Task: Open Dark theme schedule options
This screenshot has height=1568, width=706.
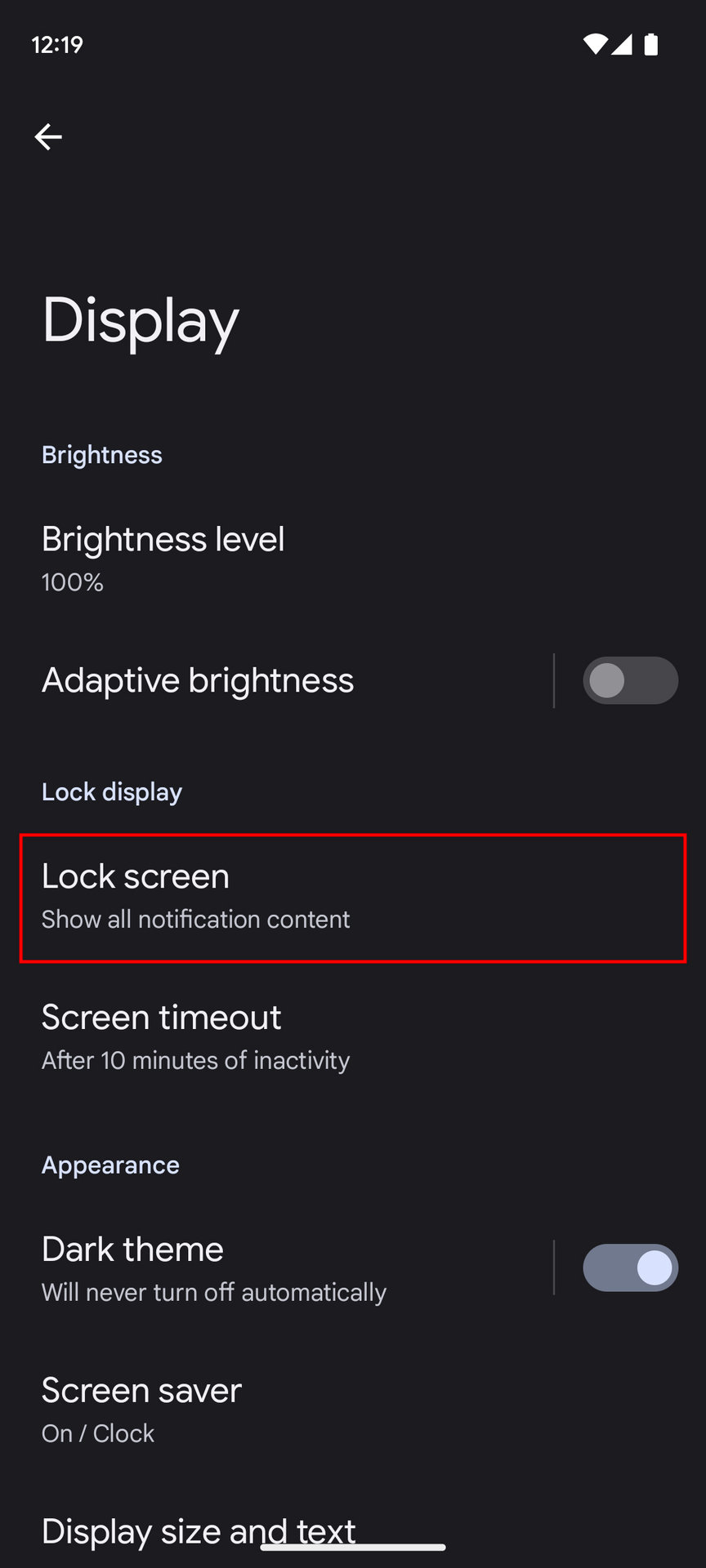Action: [245, 1268]
